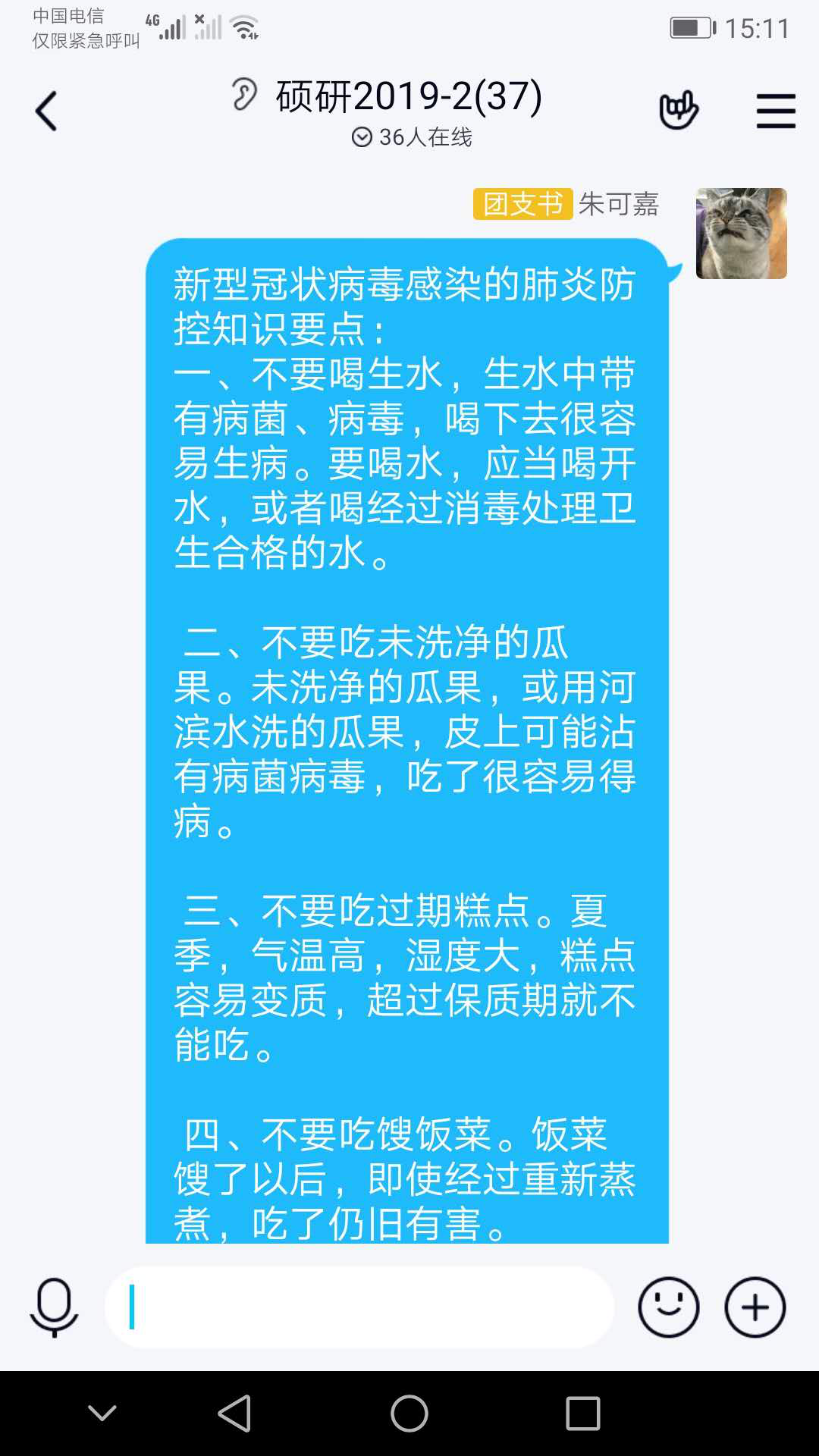Tap the voice input microphone
The image size is (819, 1456).
(54, 1307)
